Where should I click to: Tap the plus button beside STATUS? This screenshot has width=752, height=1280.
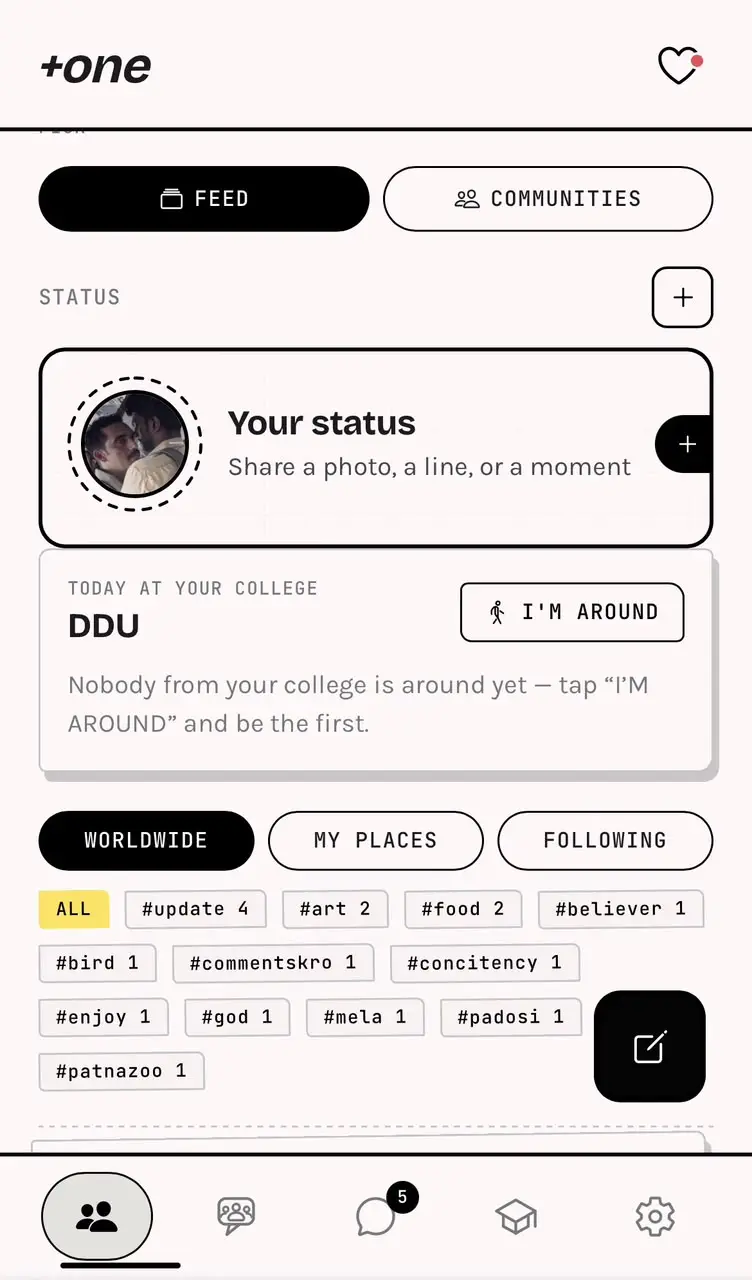click(x=682, y=297)
